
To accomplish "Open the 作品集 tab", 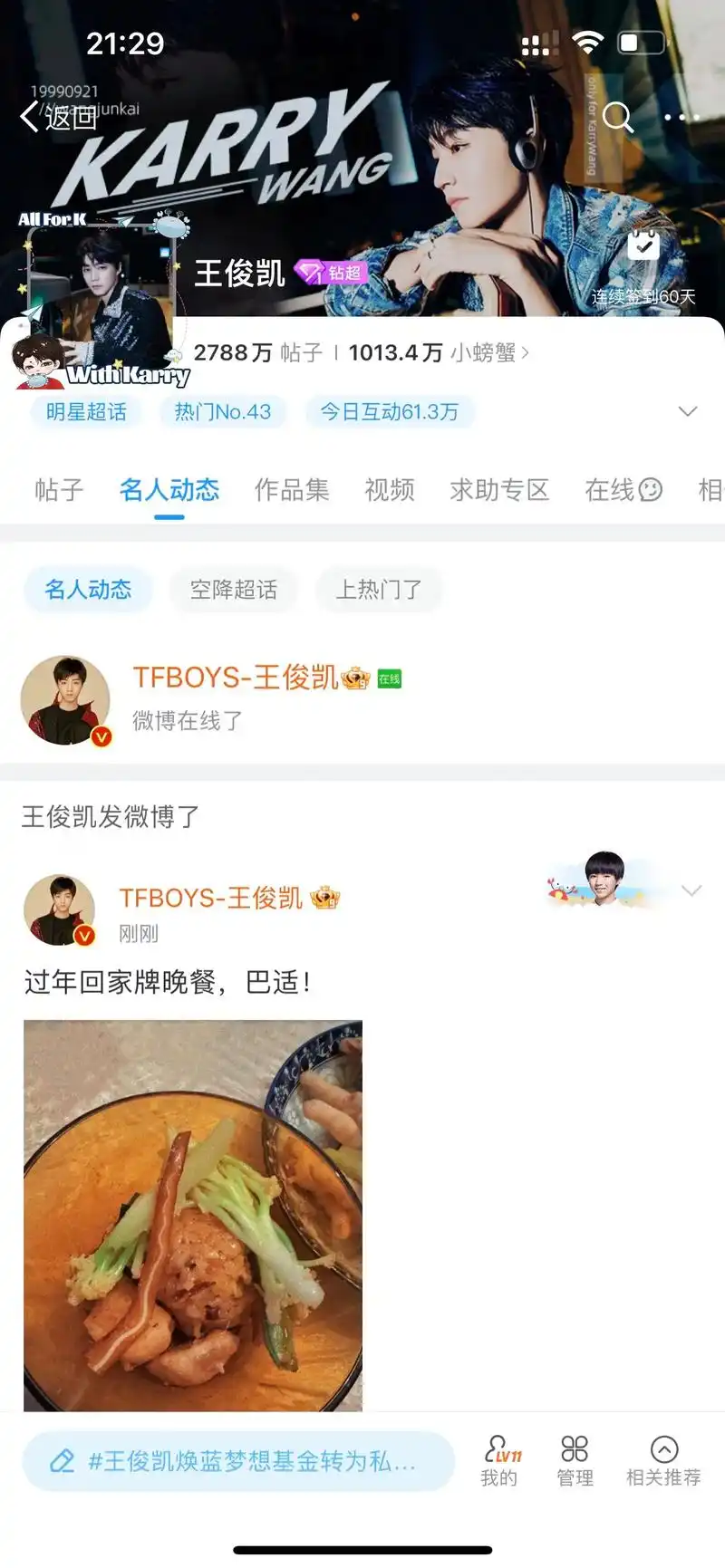I will tap(292, 489).
